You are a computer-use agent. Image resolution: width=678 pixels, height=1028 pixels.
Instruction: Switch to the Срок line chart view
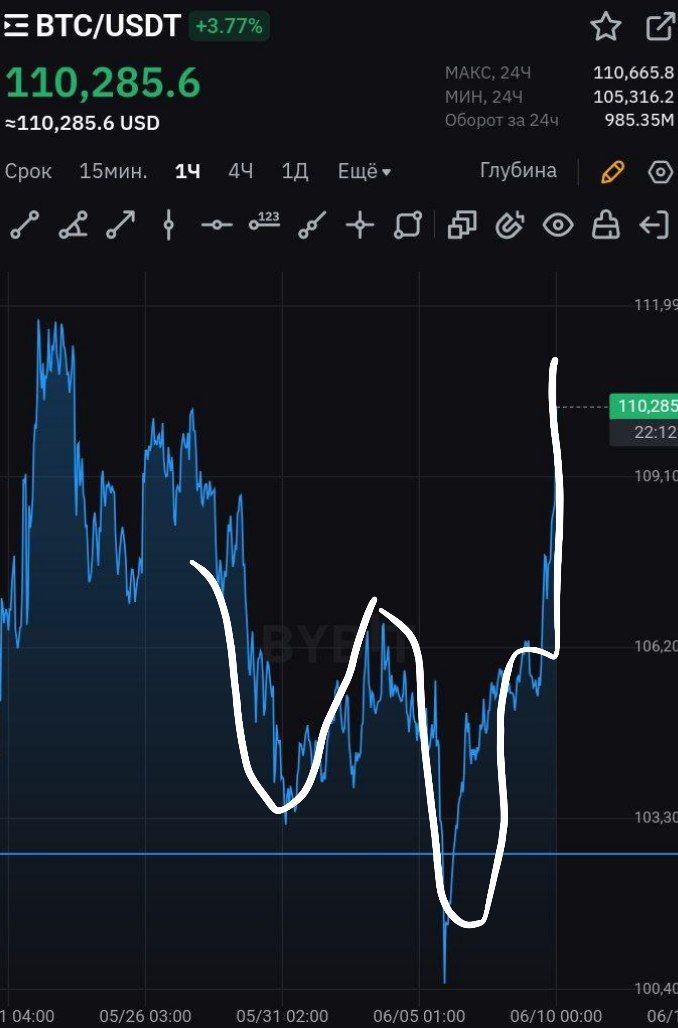pyautogui.click(x=28, y=171)
